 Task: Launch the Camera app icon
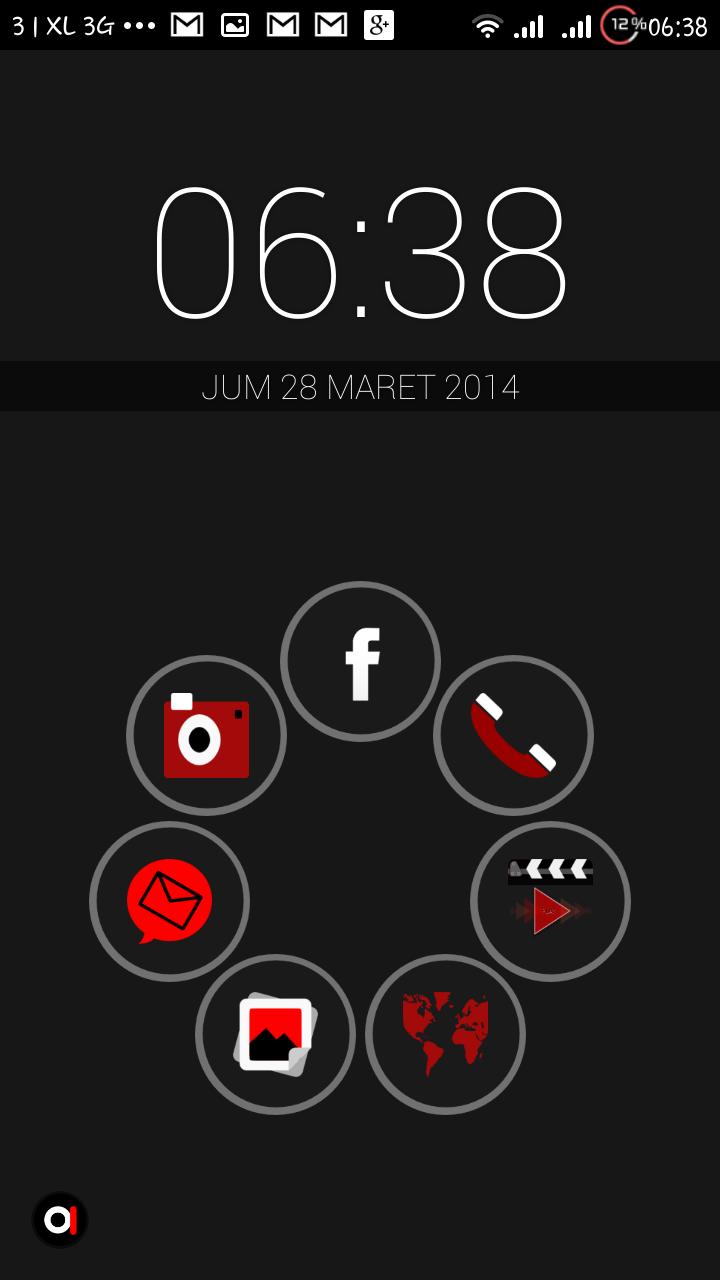[x=206, y=735]
